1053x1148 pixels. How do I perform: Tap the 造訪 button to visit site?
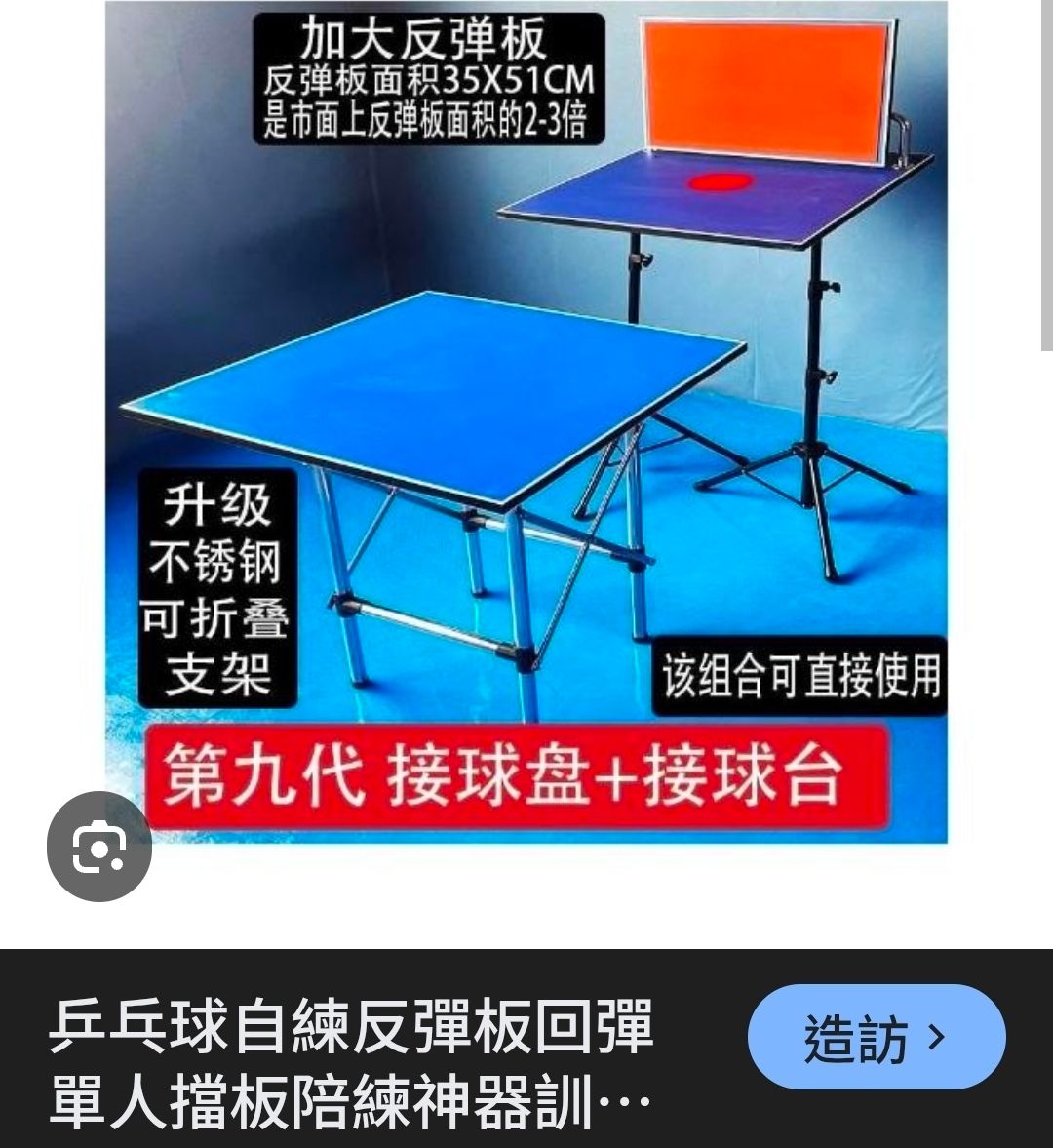tap(876, 1037)
